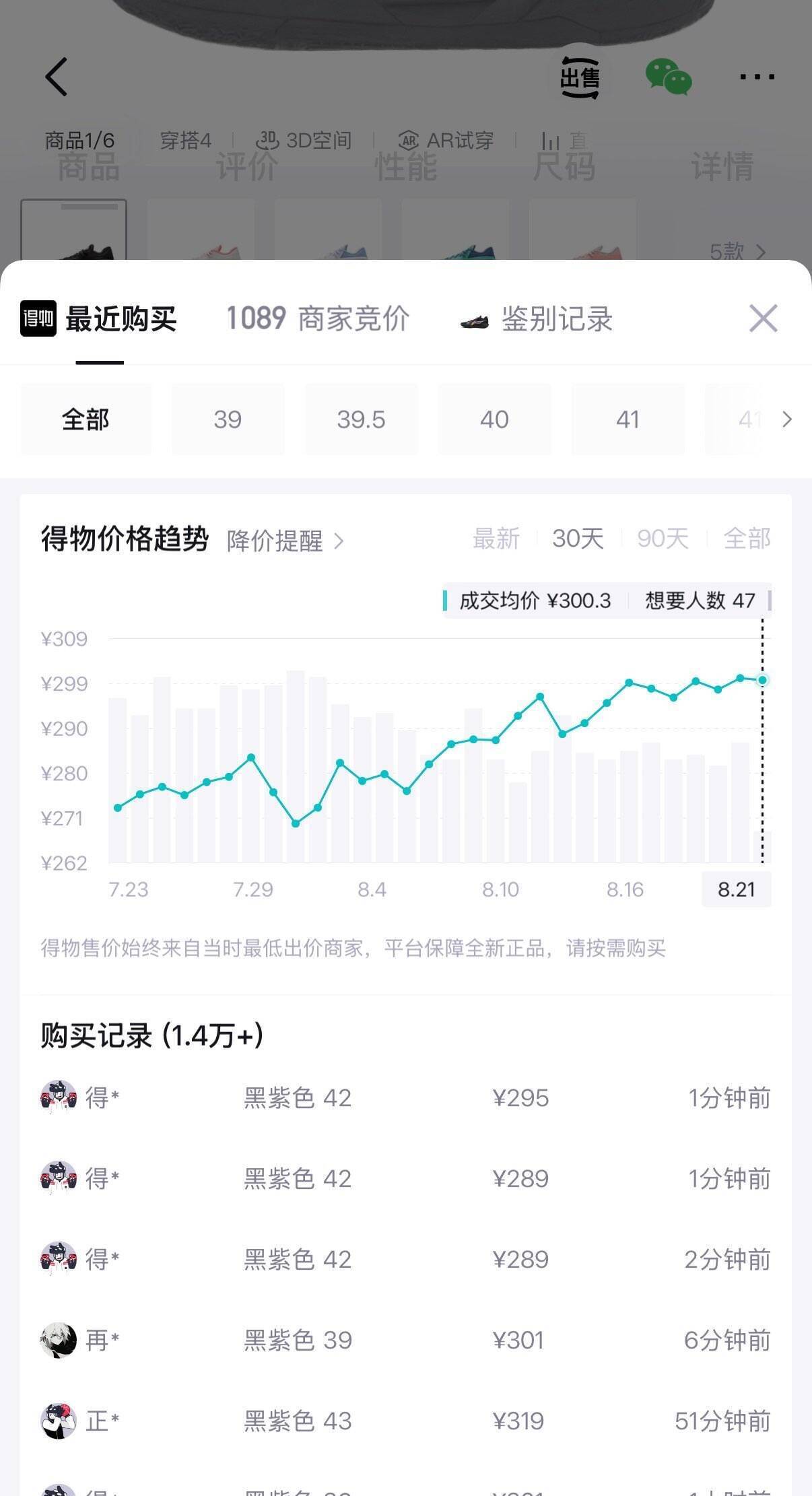This screenshot has height=1496, width=812.
Task: Show 全部 sizes
Action: 86,419
